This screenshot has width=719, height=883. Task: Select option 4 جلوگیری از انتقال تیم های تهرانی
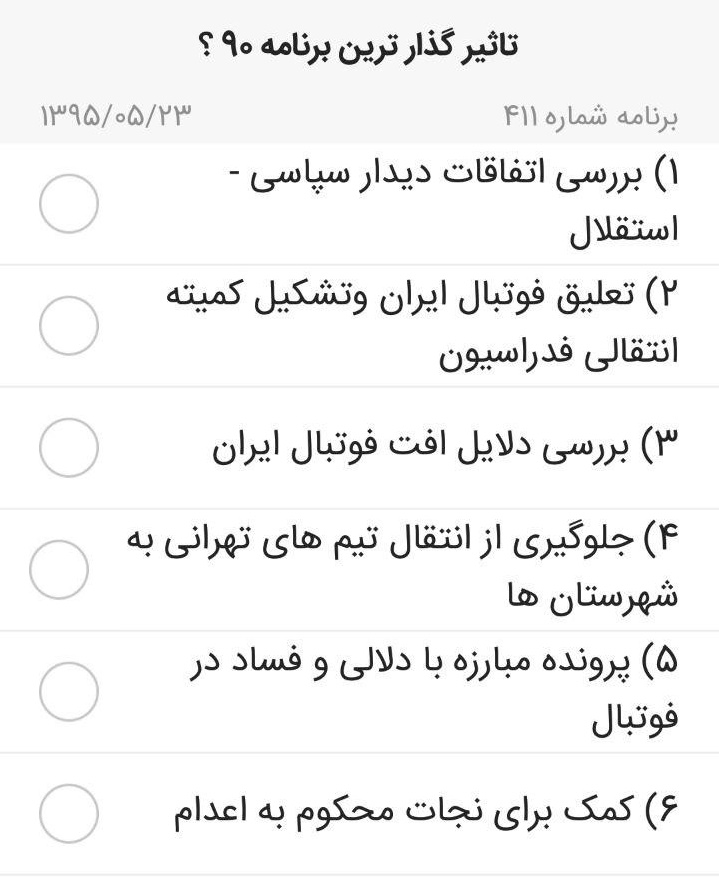point(59,570)
